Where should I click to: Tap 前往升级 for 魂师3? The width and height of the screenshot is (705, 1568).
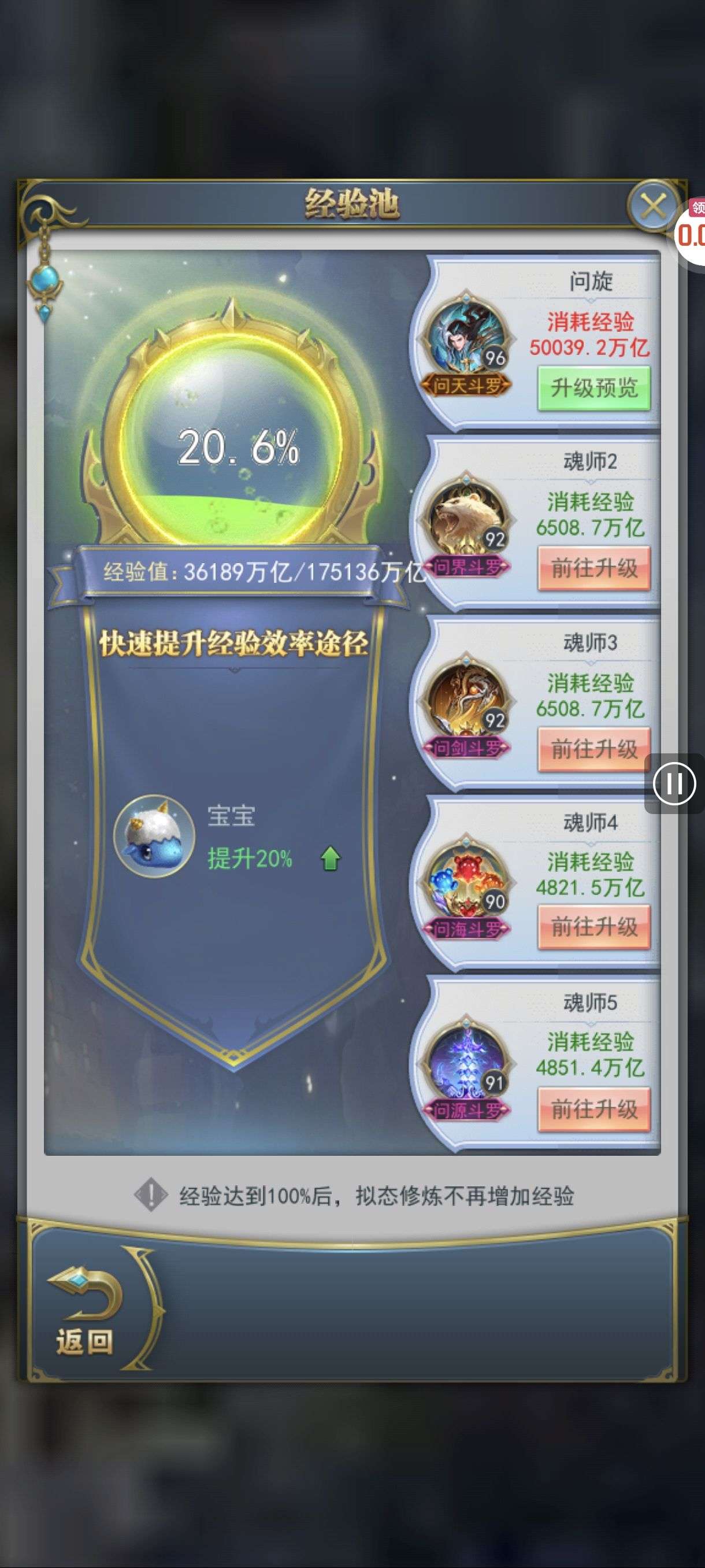[593, 749]
